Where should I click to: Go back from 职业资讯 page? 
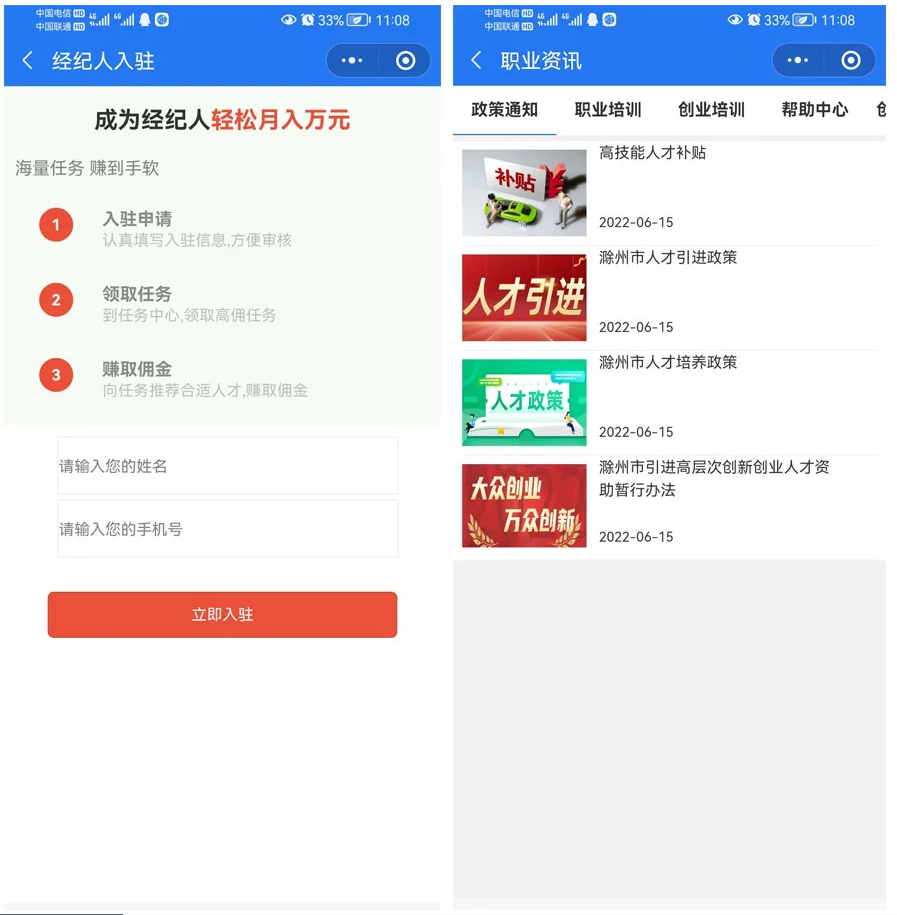(x=477, y=61)
